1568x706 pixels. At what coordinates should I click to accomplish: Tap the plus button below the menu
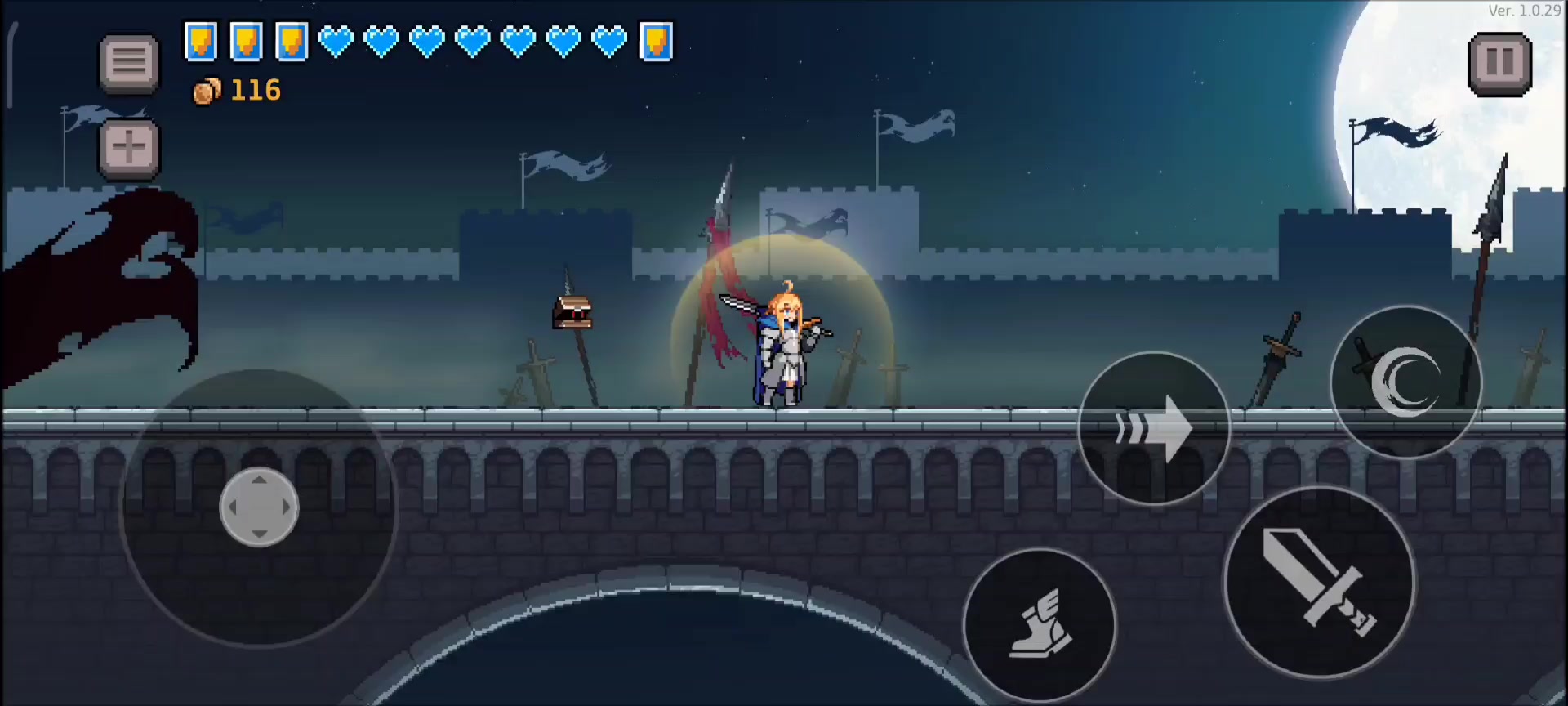click(129, 149)
